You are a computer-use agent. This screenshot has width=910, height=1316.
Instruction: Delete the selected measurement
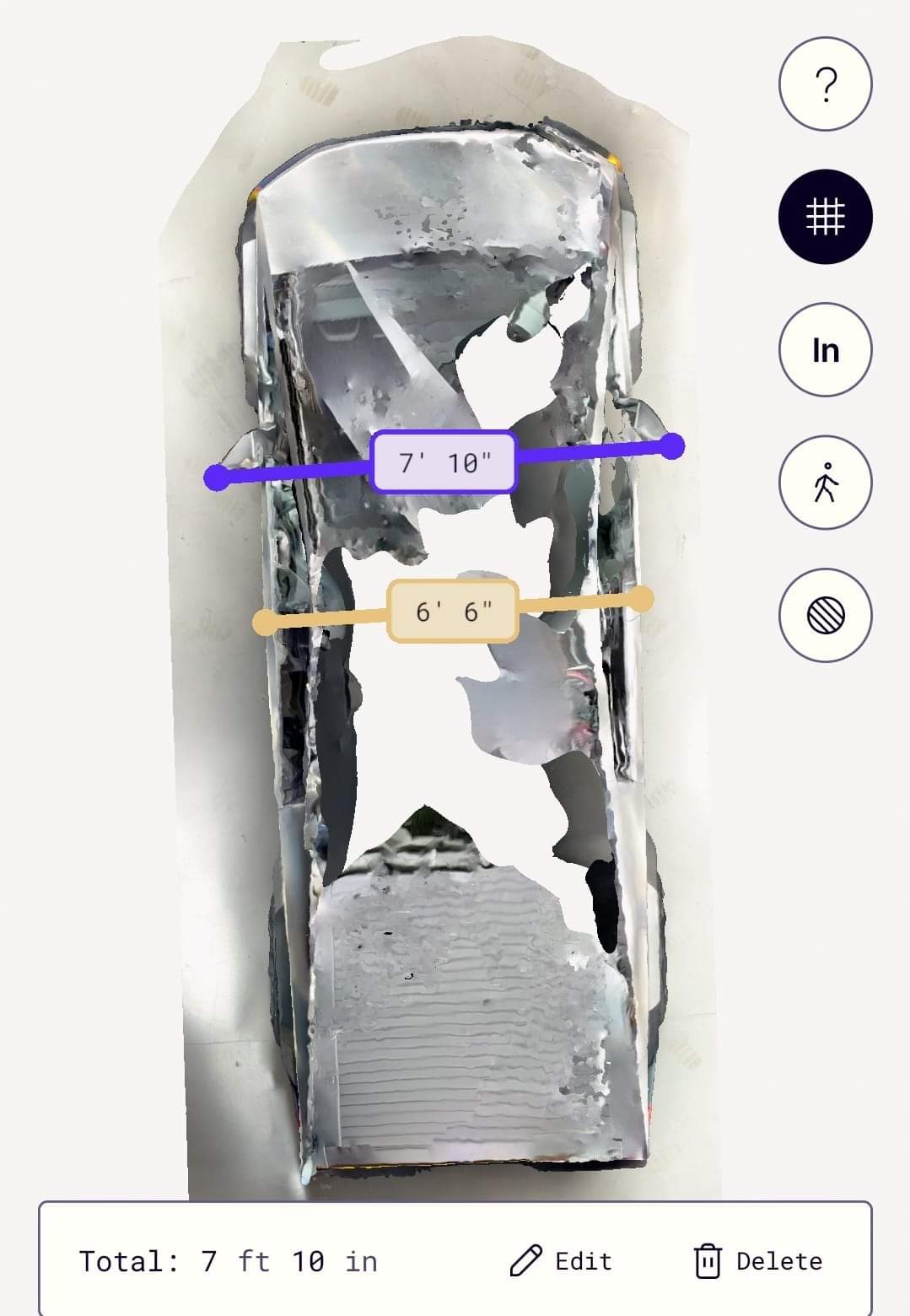click(x=758, y=1261)
